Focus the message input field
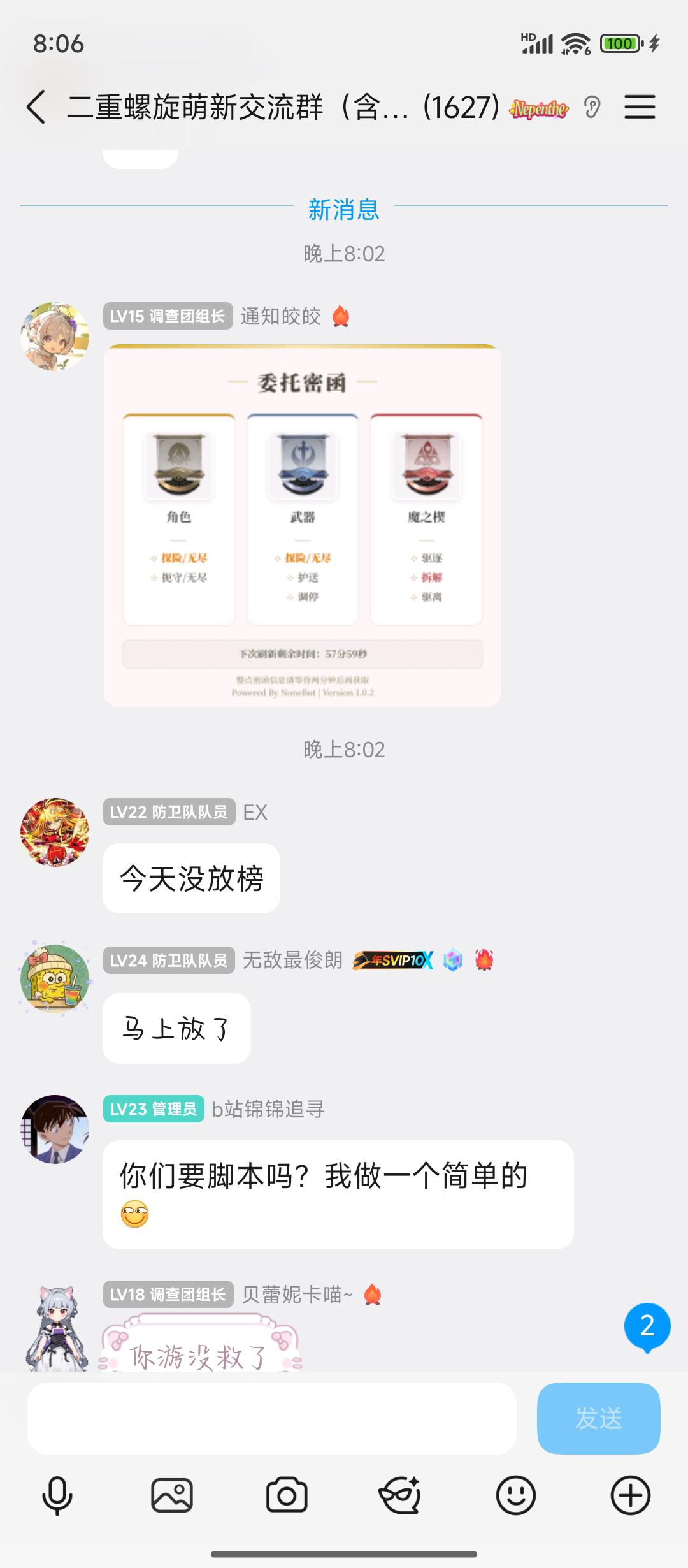Viewport: 688px width, 1568px height. 271,1418
